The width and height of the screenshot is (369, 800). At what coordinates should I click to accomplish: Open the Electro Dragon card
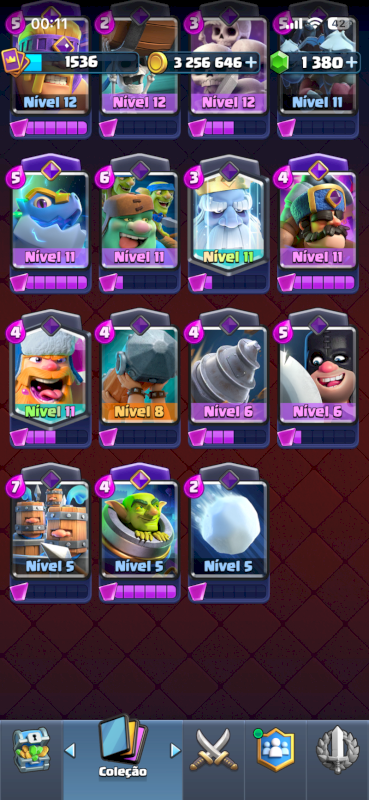tap(51, 223)
